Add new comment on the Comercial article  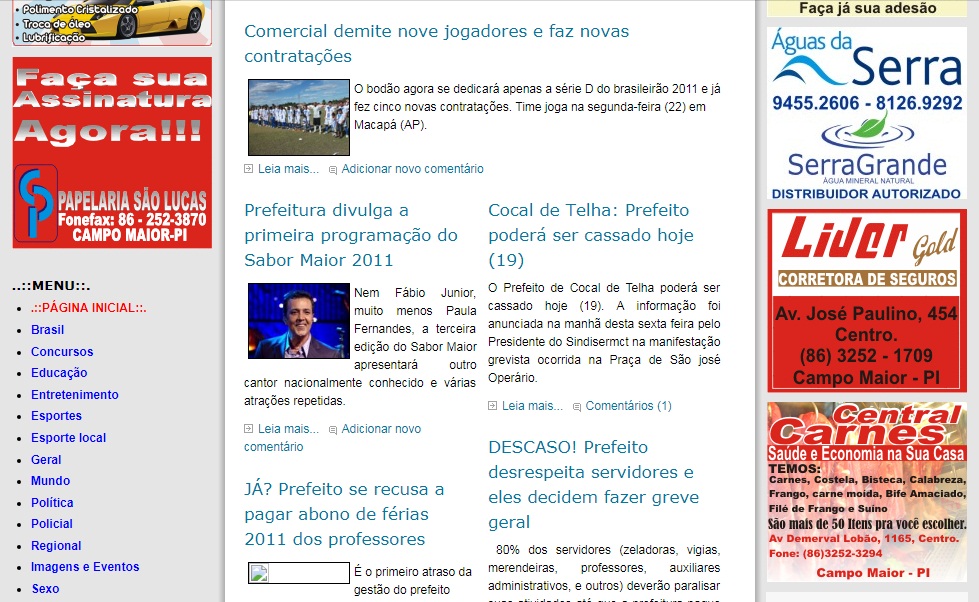click(412, 169)
